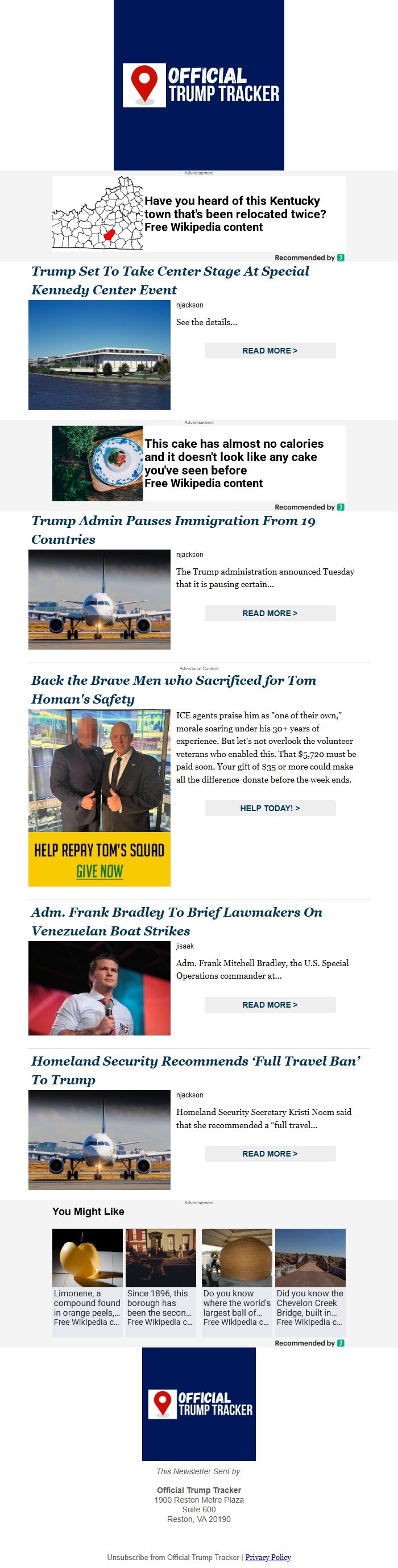Open the Kentucky town Wikipedia ad
The width and height of the screenshot is (398, 1568).
click(x=198, y=214)
